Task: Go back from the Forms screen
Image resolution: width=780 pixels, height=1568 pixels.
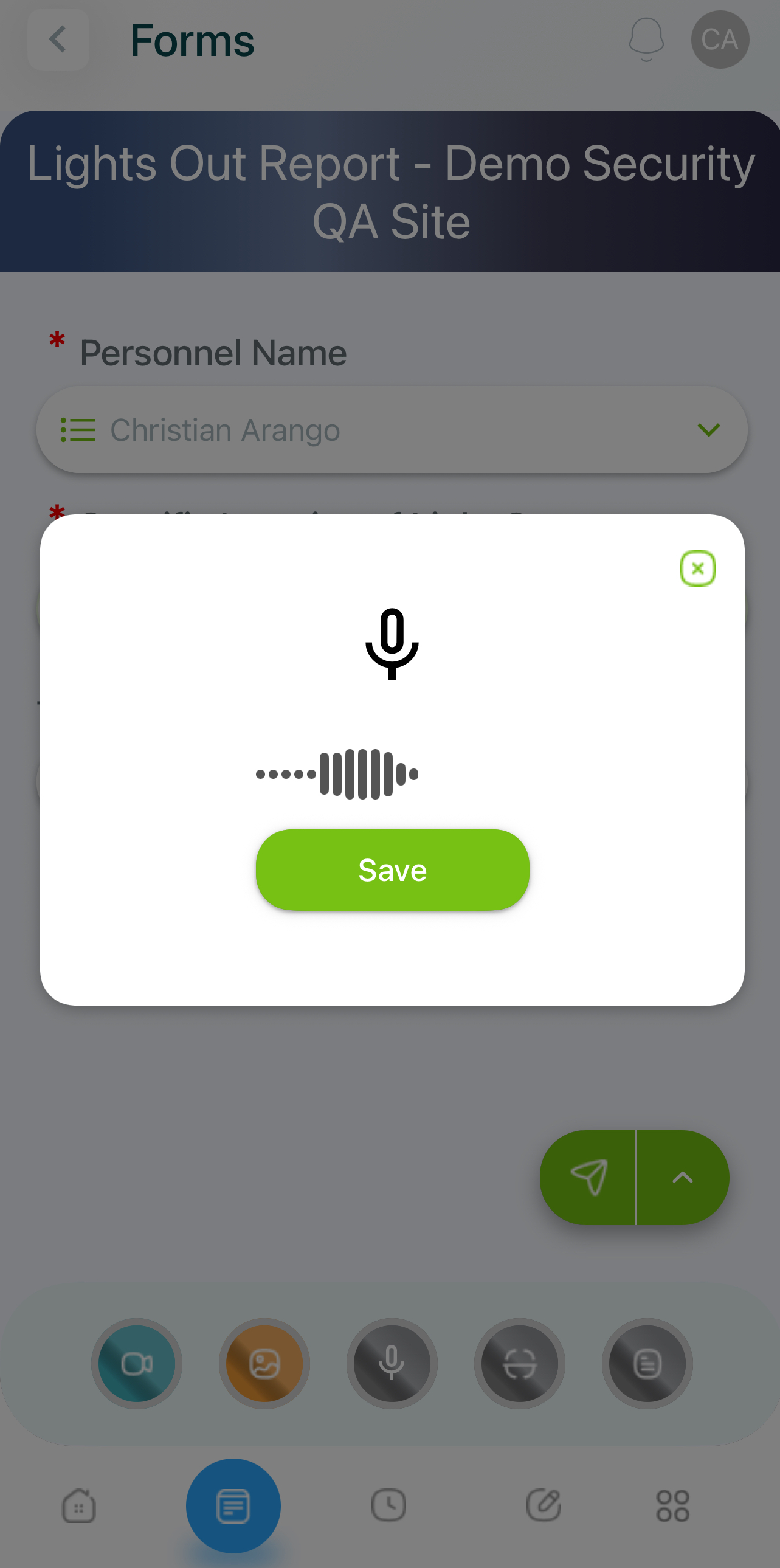Action: [58, 40]
